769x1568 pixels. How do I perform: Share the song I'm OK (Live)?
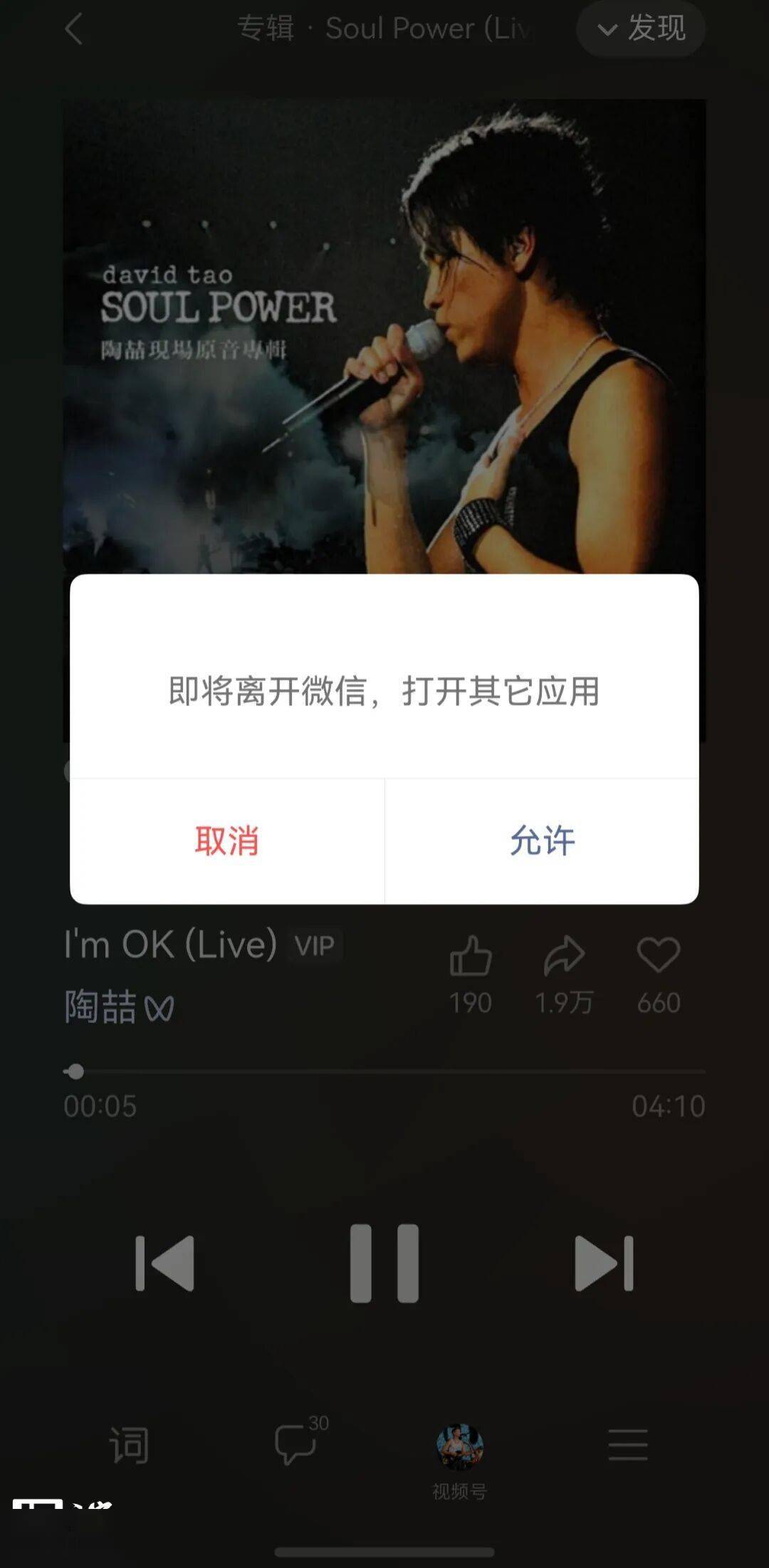coord(564,955)
